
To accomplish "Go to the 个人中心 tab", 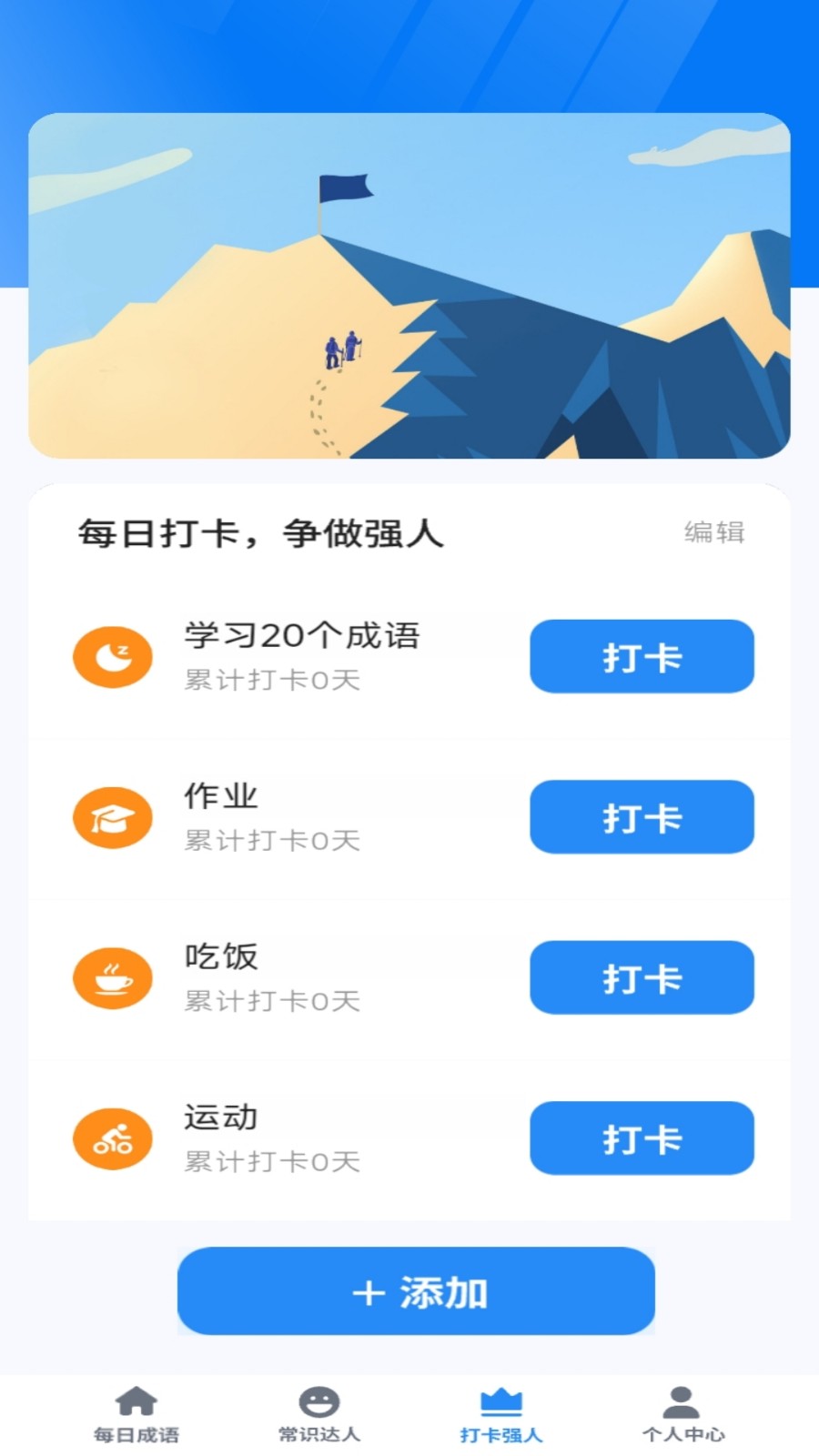I will [682, 1415].
